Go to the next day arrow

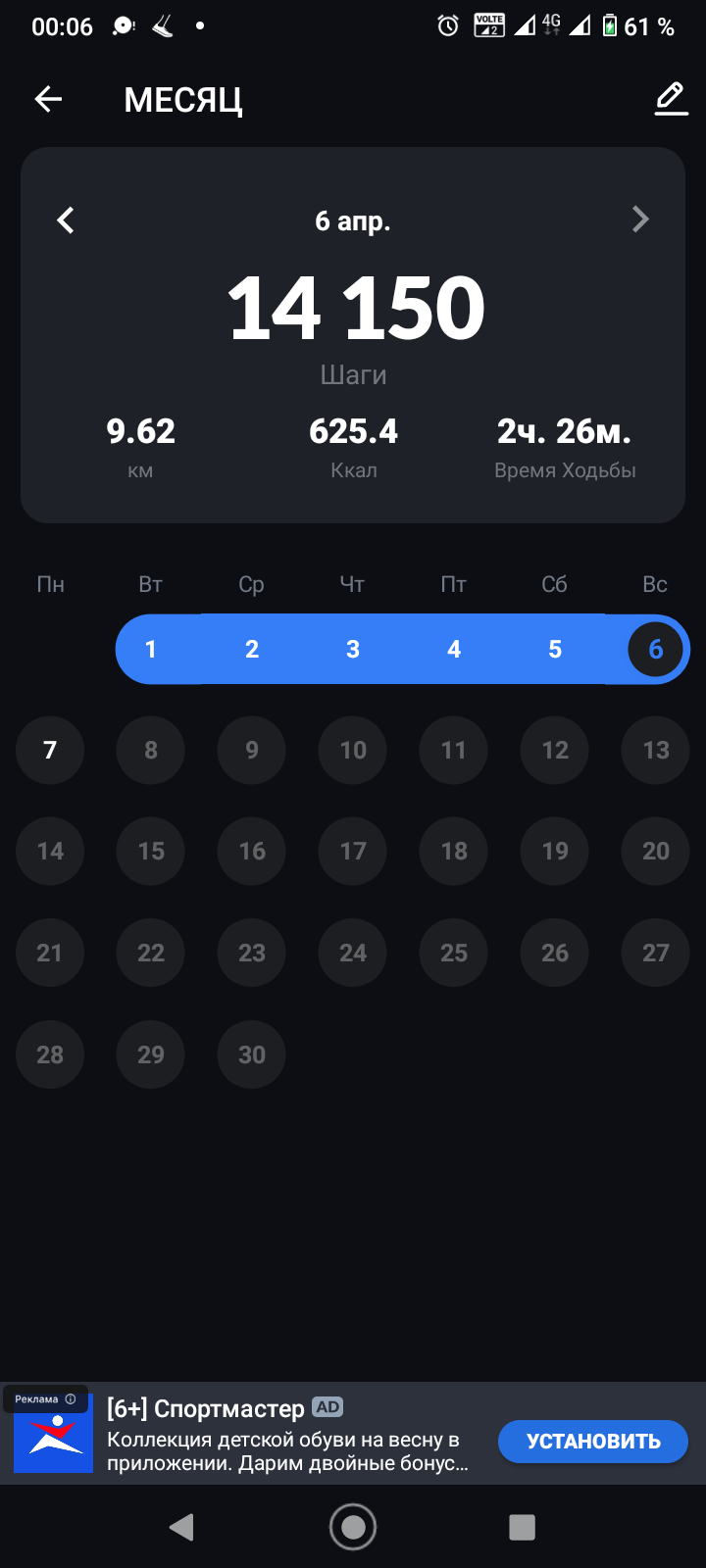click(640, 220)
